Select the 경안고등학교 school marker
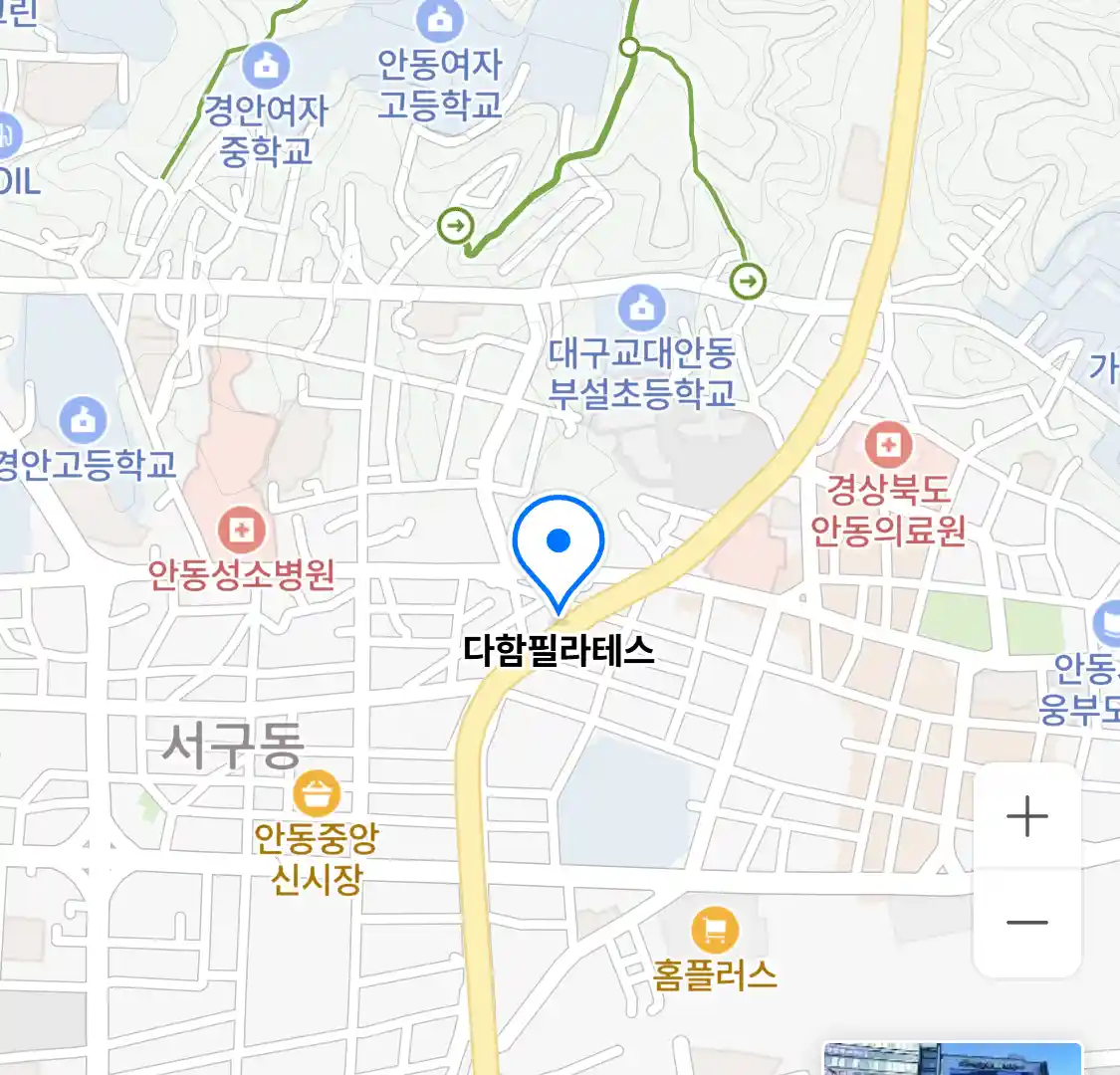1120x1075 pixels. pyautogui.click(x=84, y=421)
